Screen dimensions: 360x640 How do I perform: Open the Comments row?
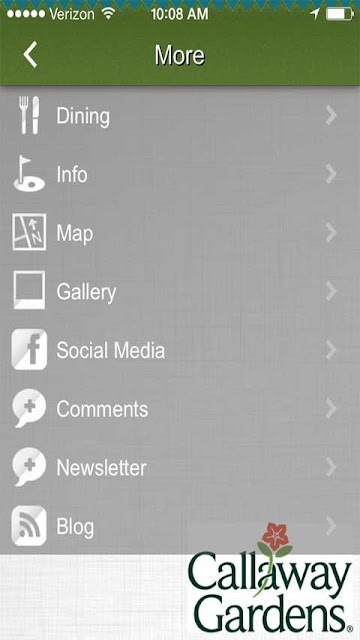[180, 408]
